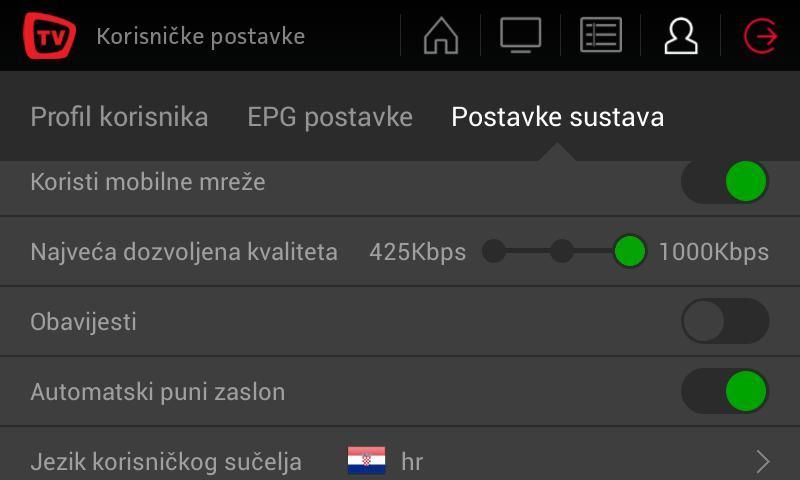This screenshot has height=480, width=800.
Task: Set quality slider to the middle point
Action: click(x=562, y=251)
